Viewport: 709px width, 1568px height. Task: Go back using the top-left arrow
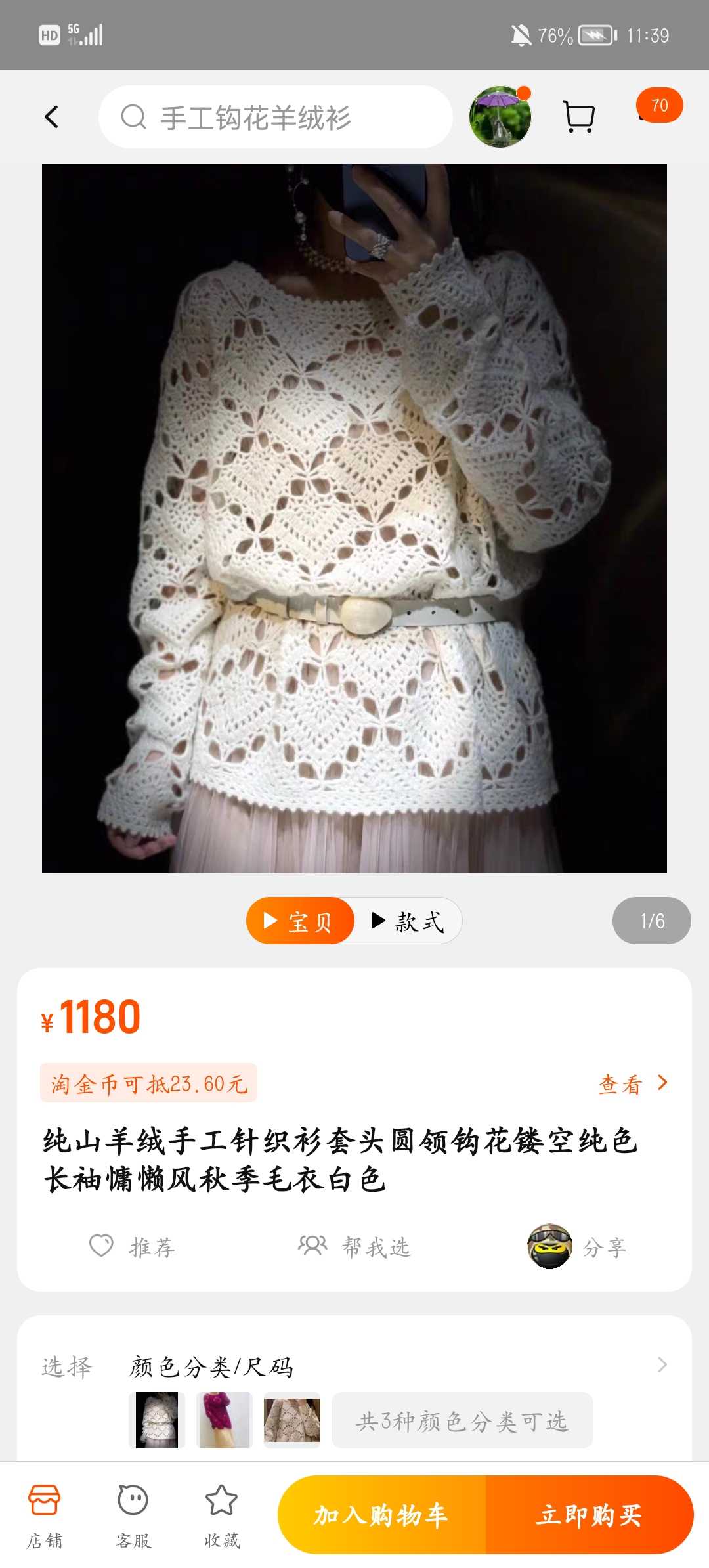pyautogui.click(x=51, y=117)
